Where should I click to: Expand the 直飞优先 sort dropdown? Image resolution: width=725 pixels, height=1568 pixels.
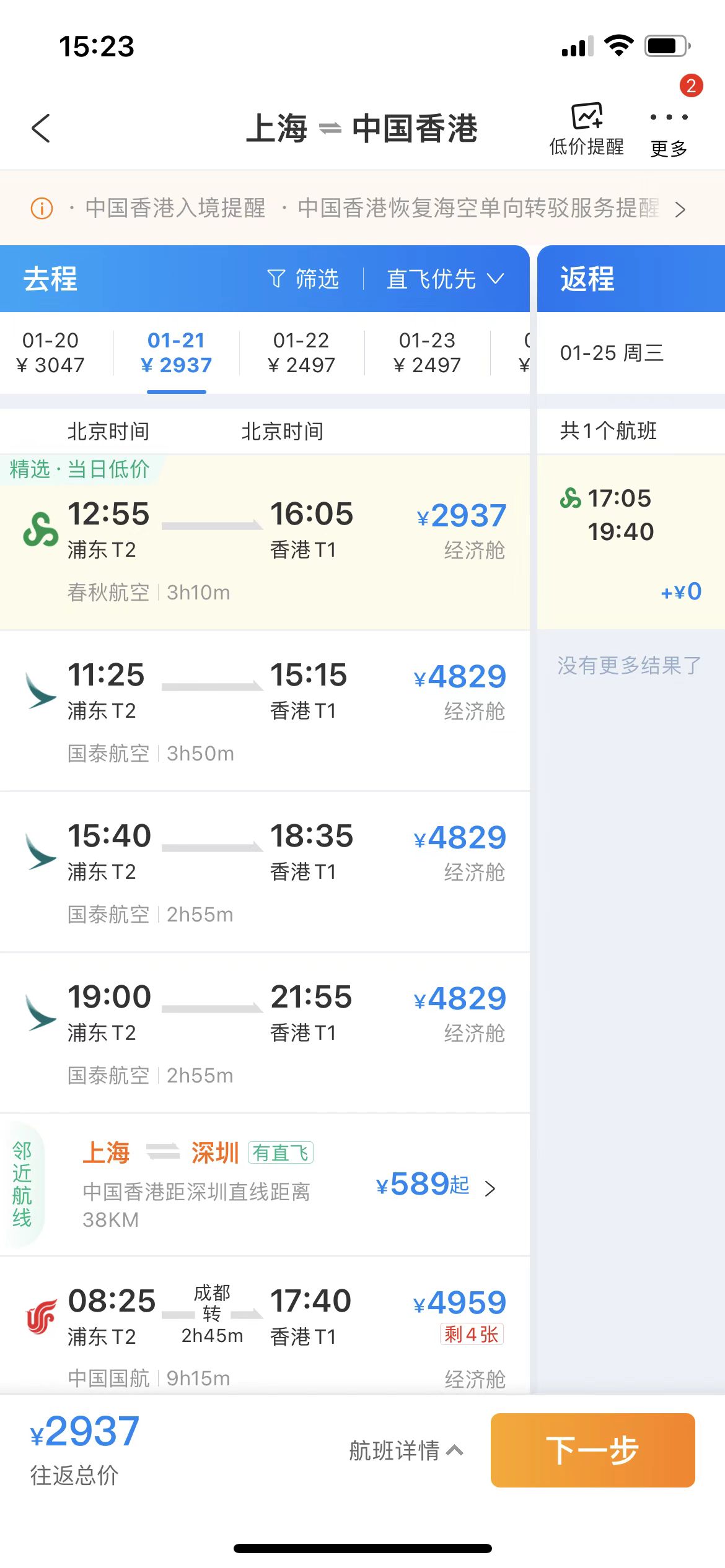click(x=445, y=279)
